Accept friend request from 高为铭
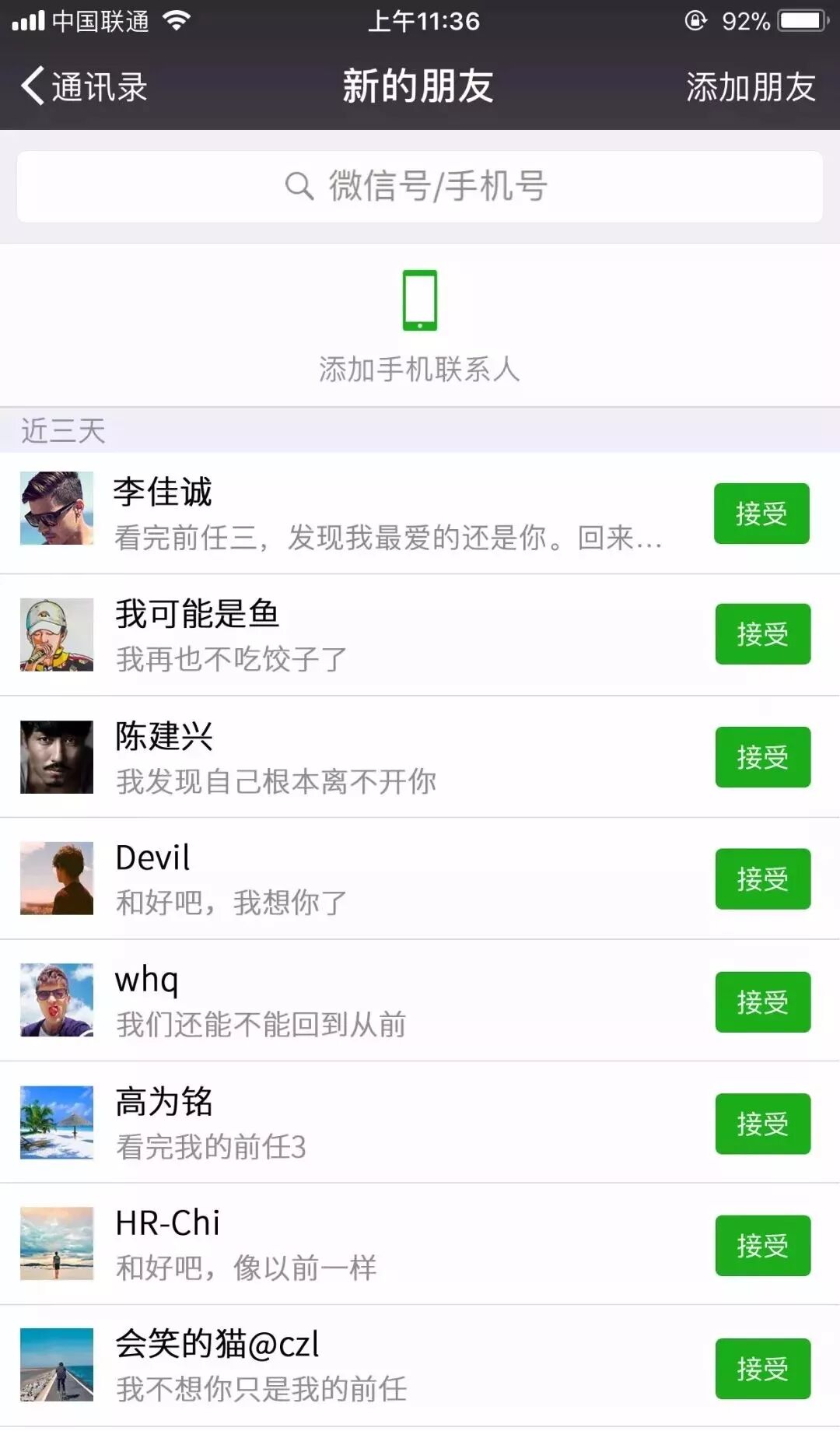 click(763, 1124)
